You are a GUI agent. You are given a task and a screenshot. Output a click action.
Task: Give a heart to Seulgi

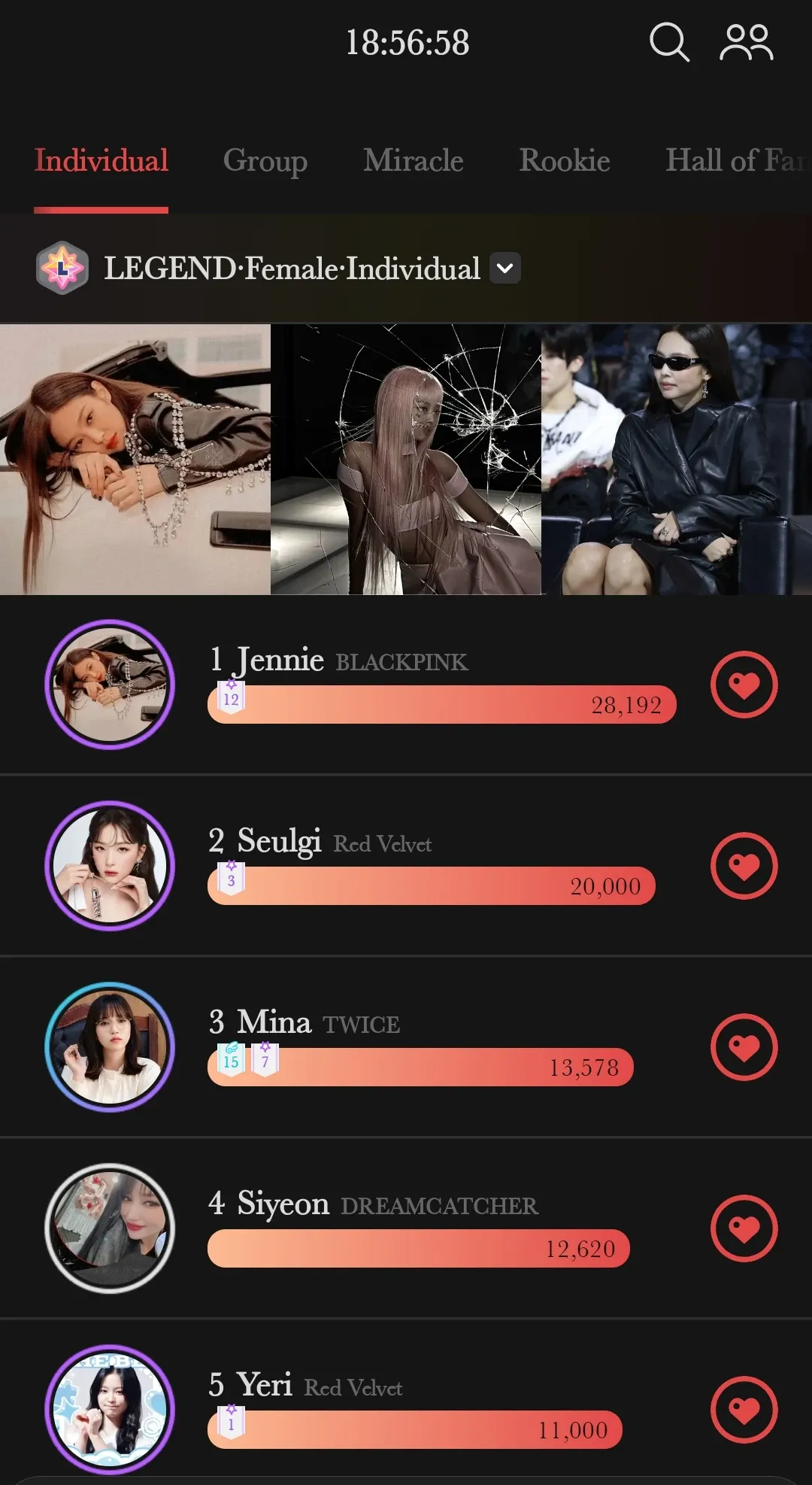744,866
